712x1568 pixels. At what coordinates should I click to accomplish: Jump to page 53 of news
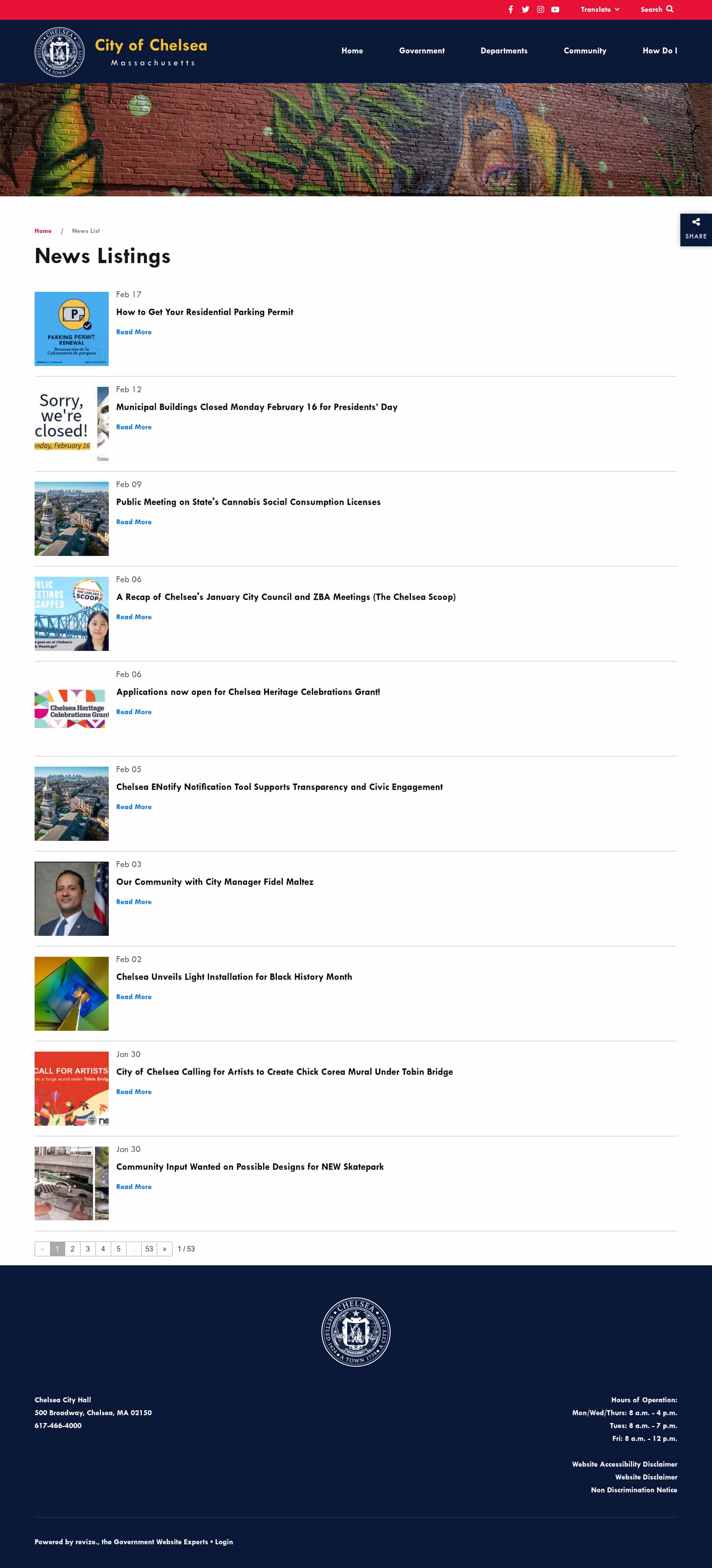(149, 1248)
